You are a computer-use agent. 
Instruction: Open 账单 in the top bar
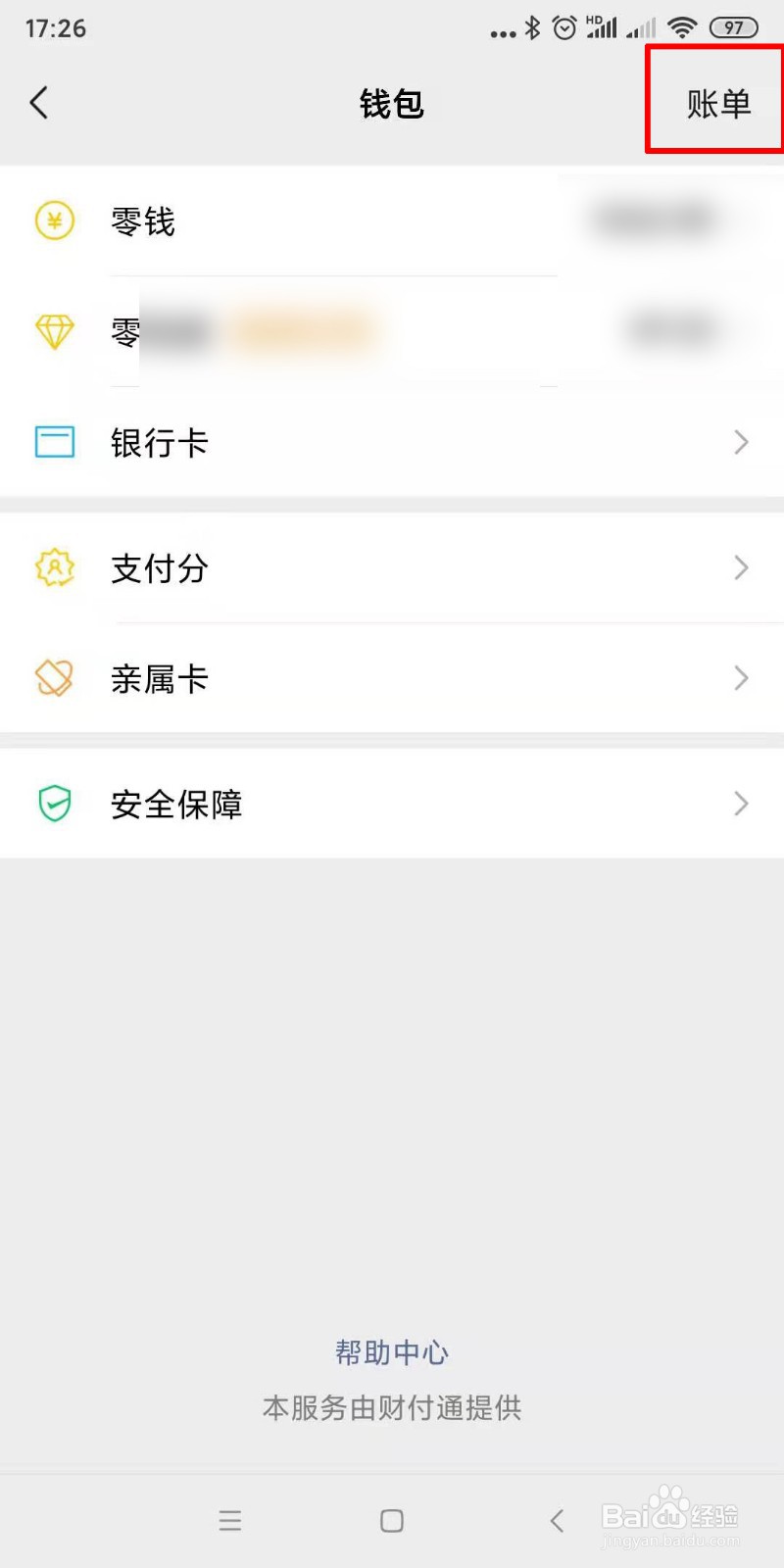tap(718, 103)
